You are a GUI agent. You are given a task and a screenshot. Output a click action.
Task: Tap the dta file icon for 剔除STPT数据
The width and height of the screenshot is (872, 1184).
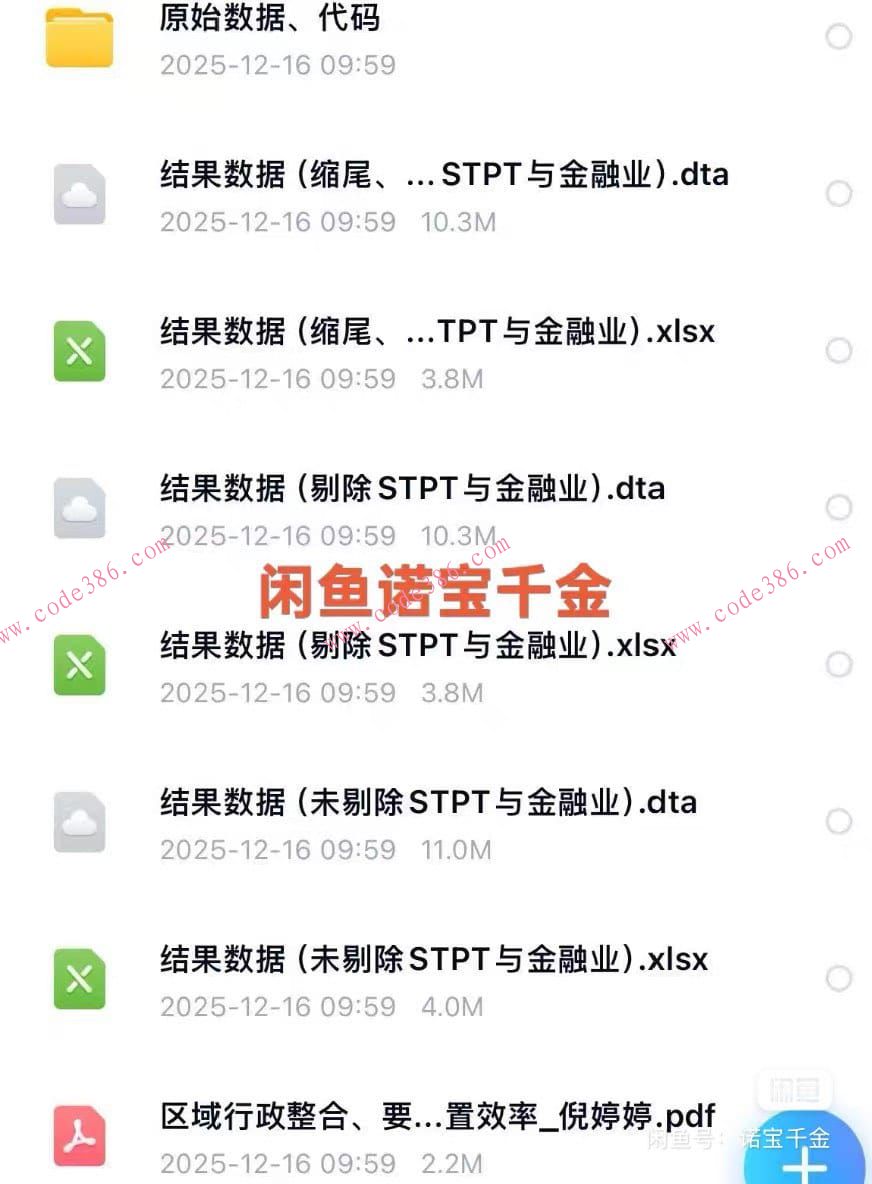[79, 508]
